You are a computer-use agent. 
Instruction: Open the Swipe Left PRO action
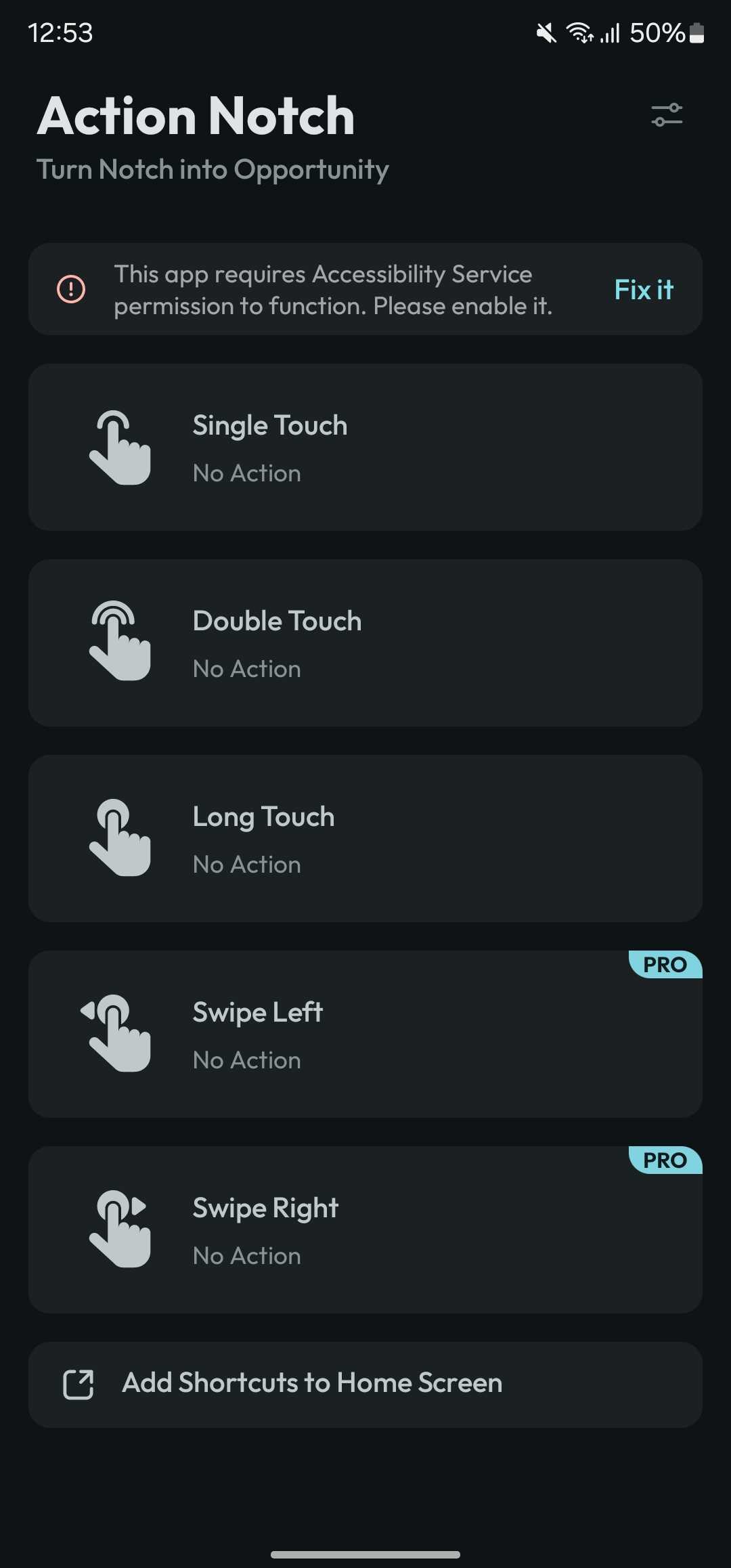click(x=365, y=1035)
